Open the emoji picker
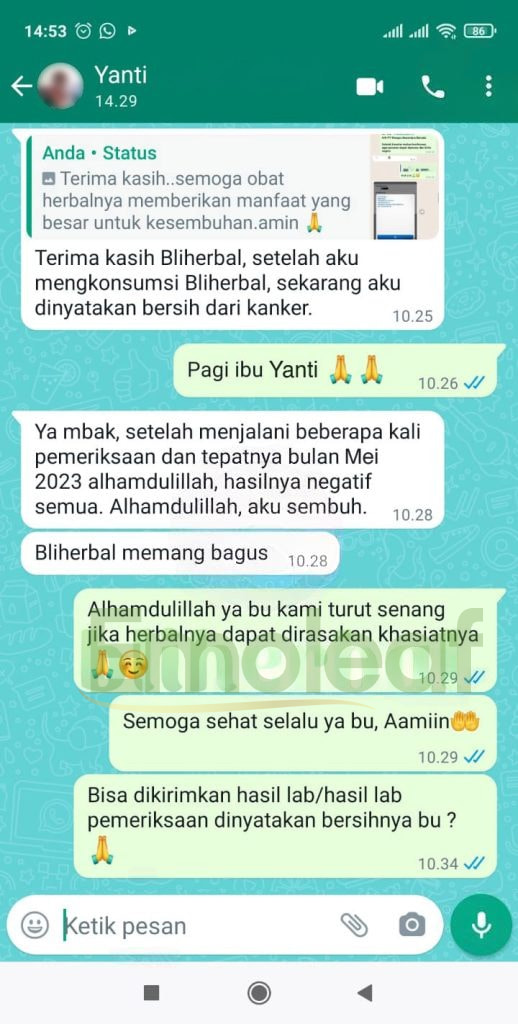518x1024 pixels. (x=35, y=925)
